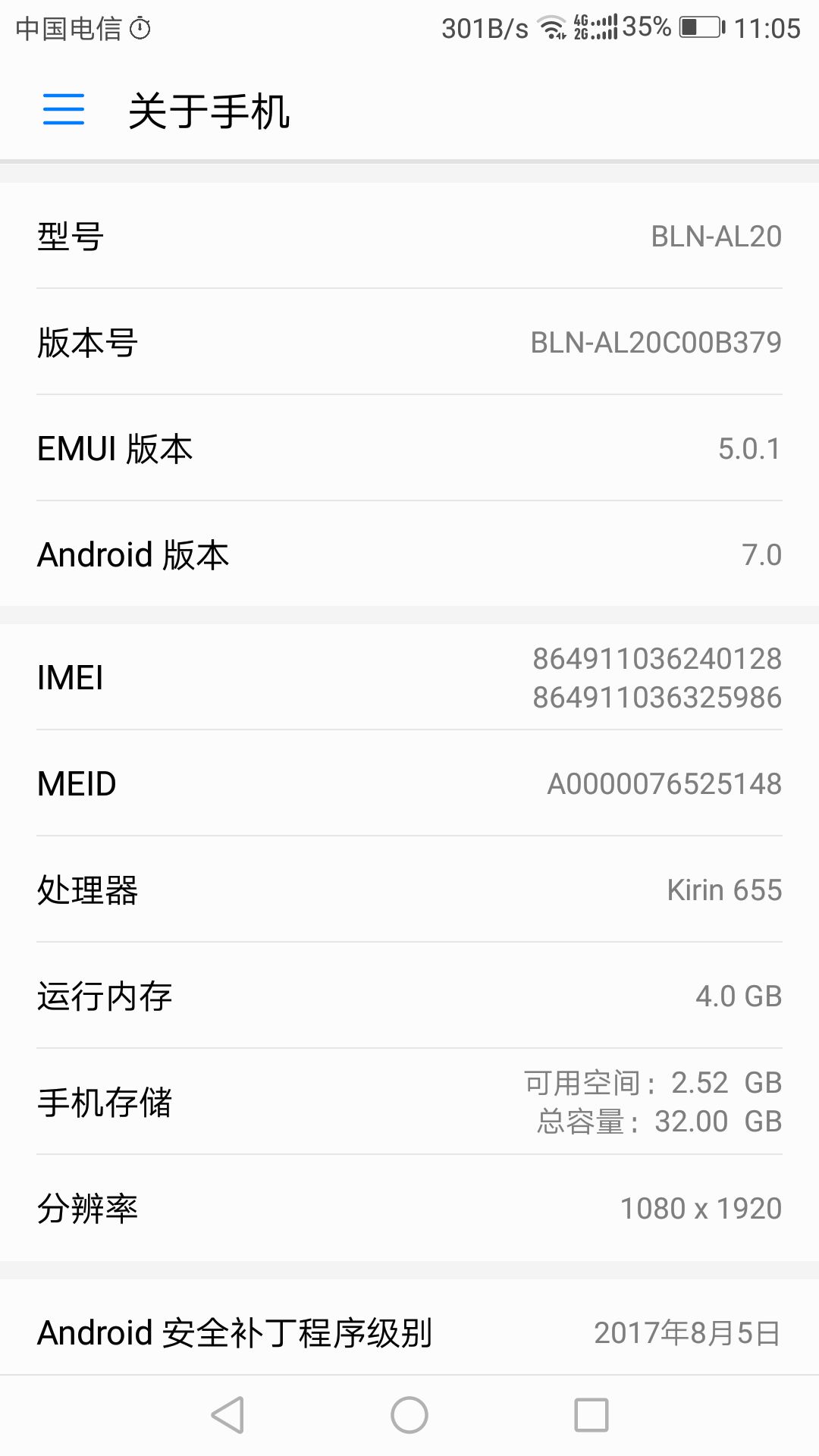
Task: Go back with the navigation bar triangle
Action: click(x=227, y=1415)
